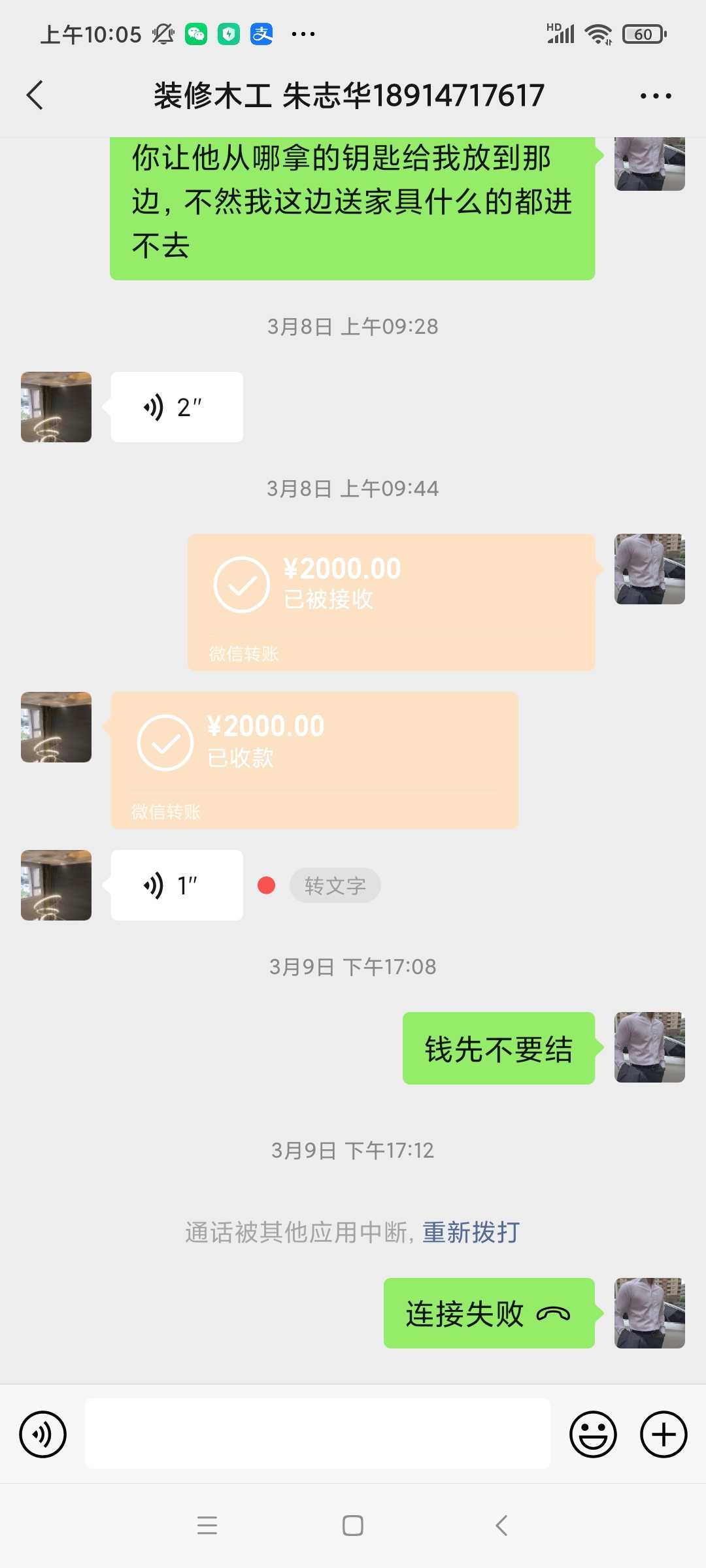Go to the system home screen
Screen dimensions: 706x1568
[x=353, y=1526]
